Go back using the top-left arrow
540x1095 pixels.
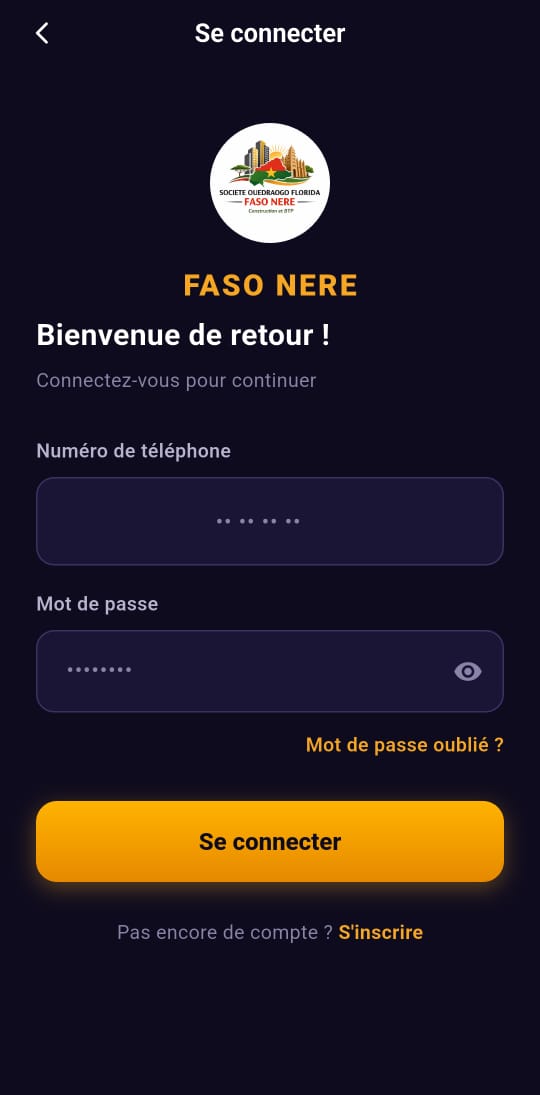pyautogui.click(x=42, y=33)
